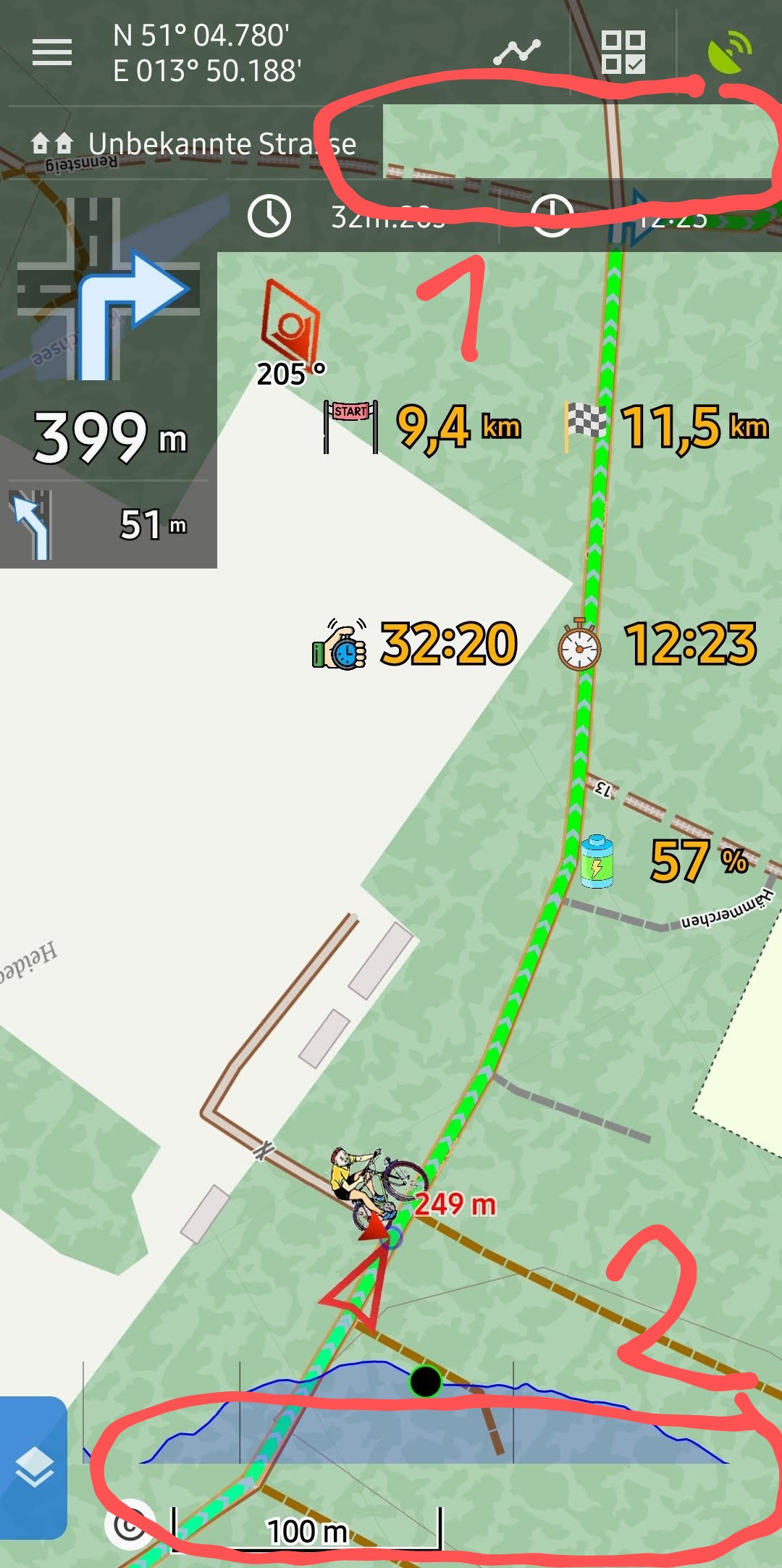This screenshot has height=1568, width=782.
Task: Open the map copyright info icon
Action: [129, 1525]
